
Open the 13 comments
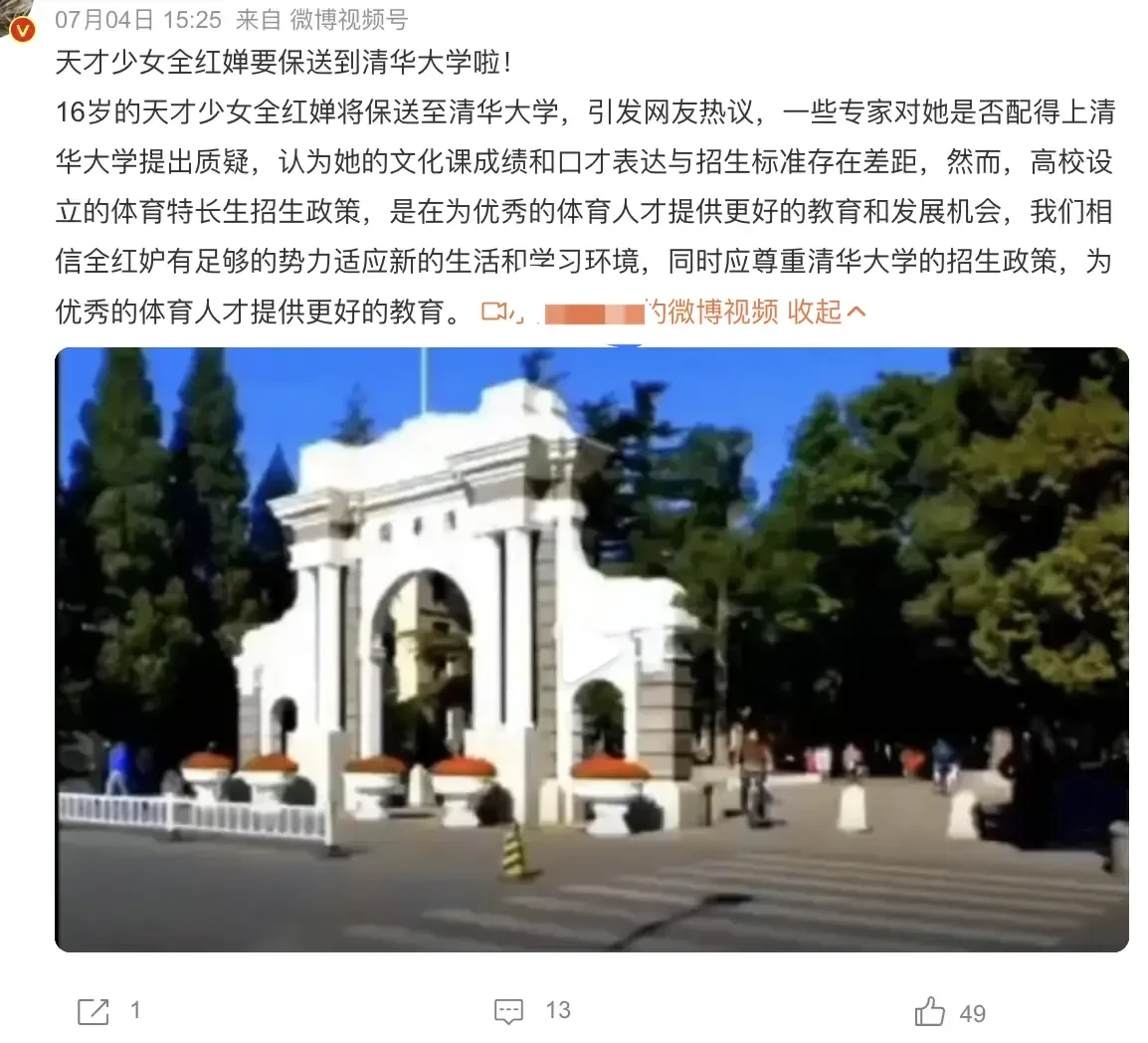[x=509, y=1012]
